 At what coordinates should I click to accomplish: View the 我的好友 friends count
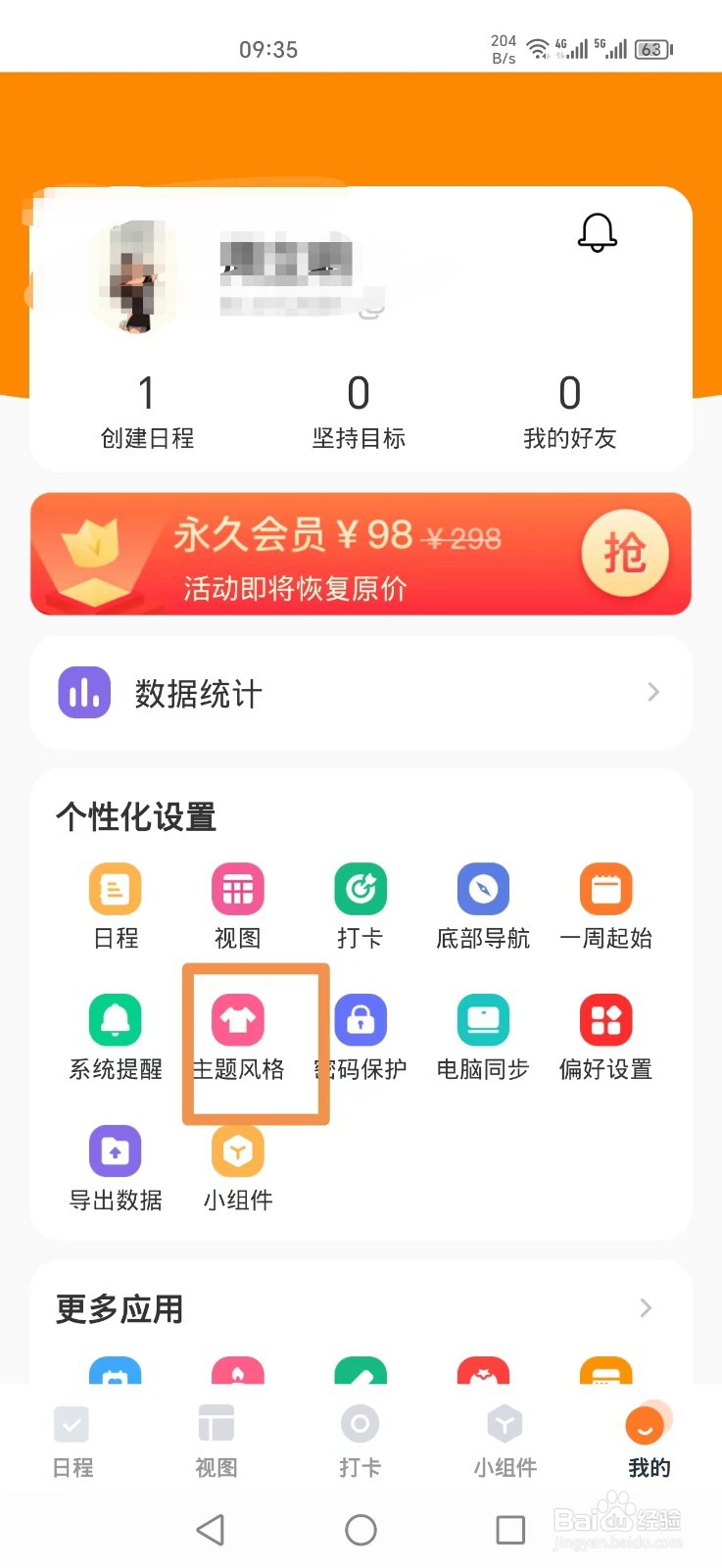click(569, 412)
